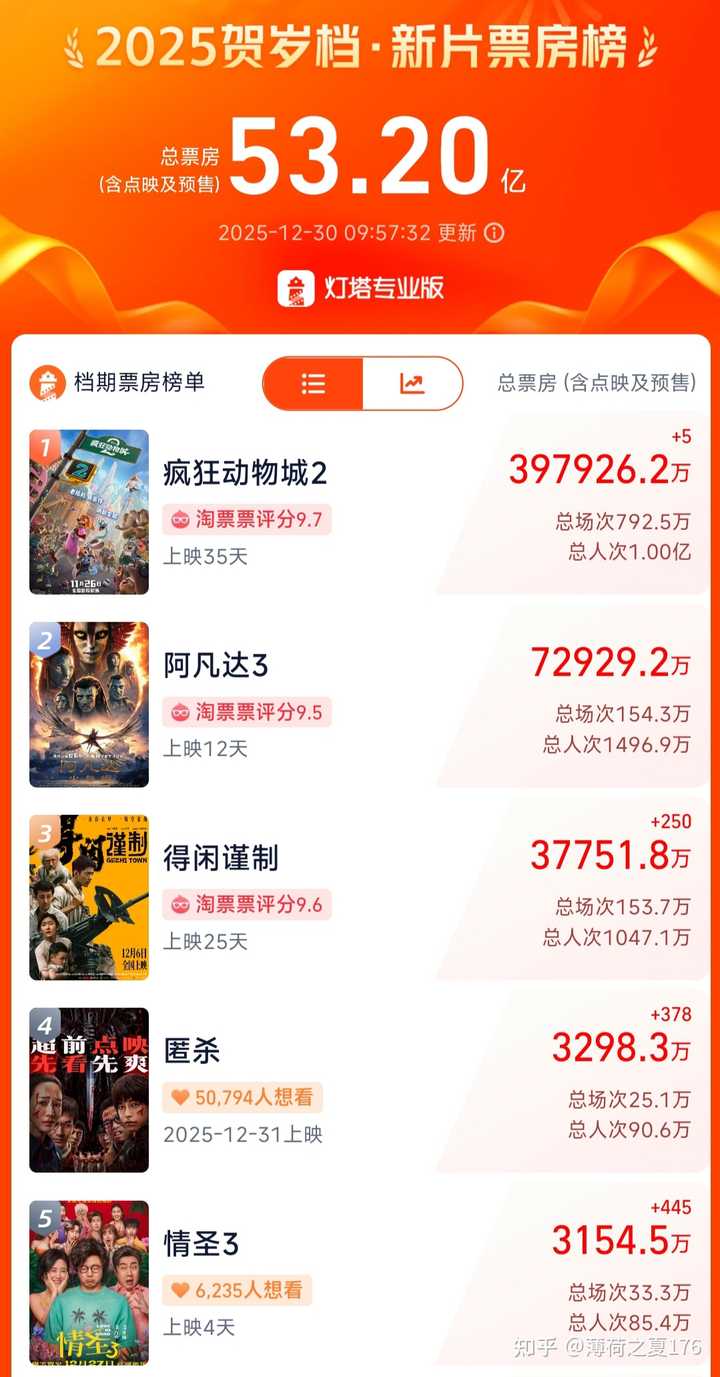This screenshot has height=1377, width=720.
Task: Switch to the trend chart view
Action: click(x=412, y=383)
